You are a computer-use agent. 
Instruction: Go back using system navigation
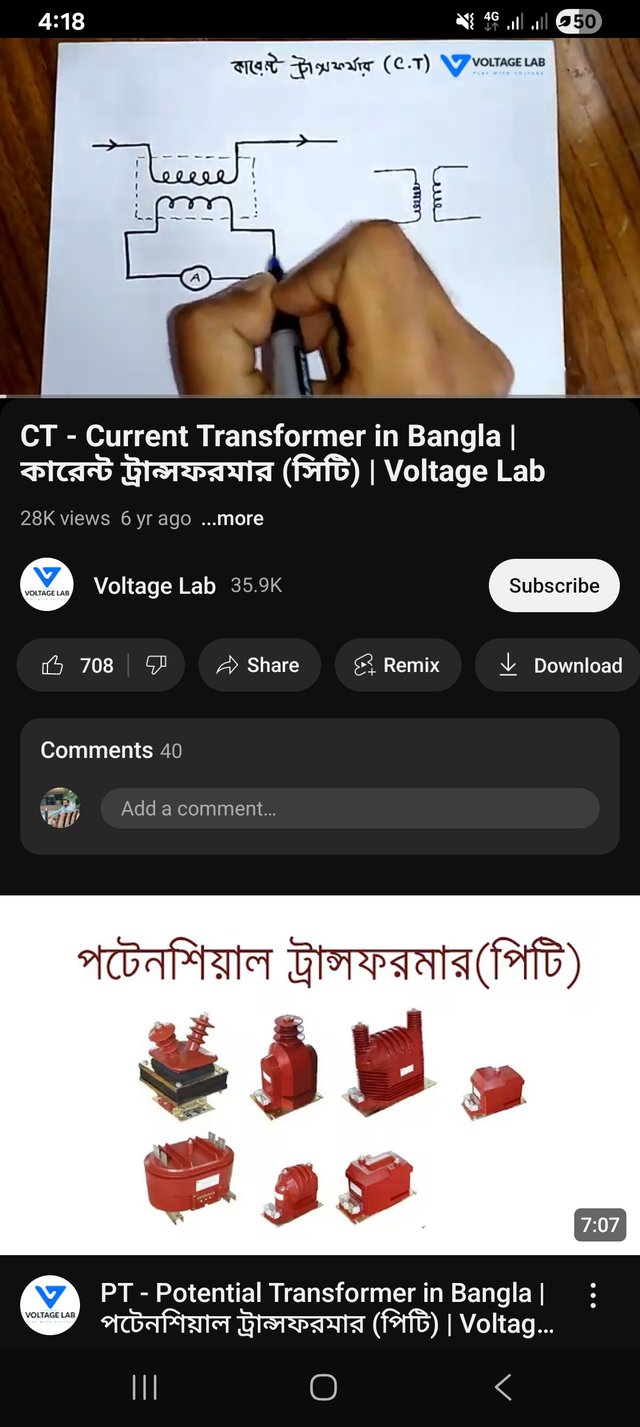click(x=503, y=1387)
